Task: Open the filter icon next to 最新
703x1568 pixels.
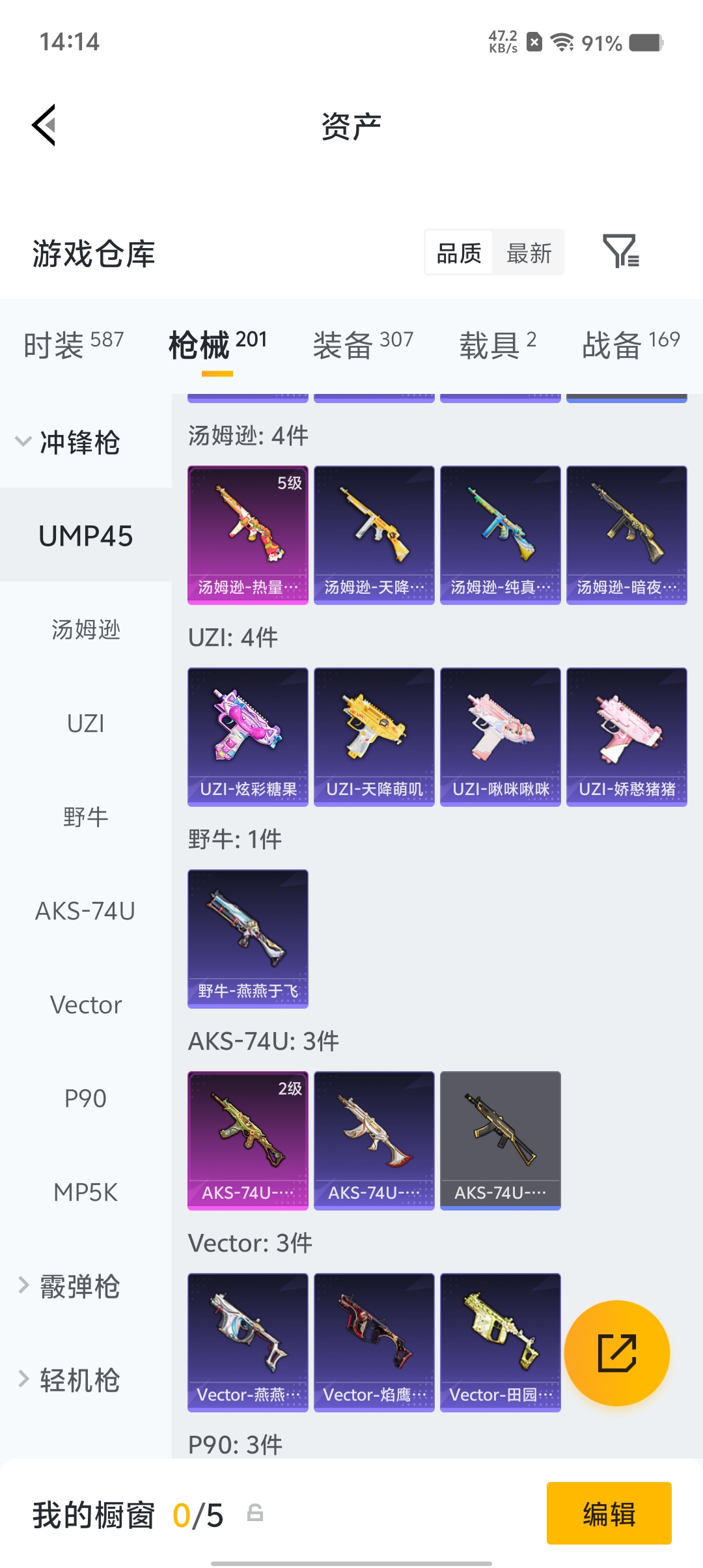Action: coord(620,251)
